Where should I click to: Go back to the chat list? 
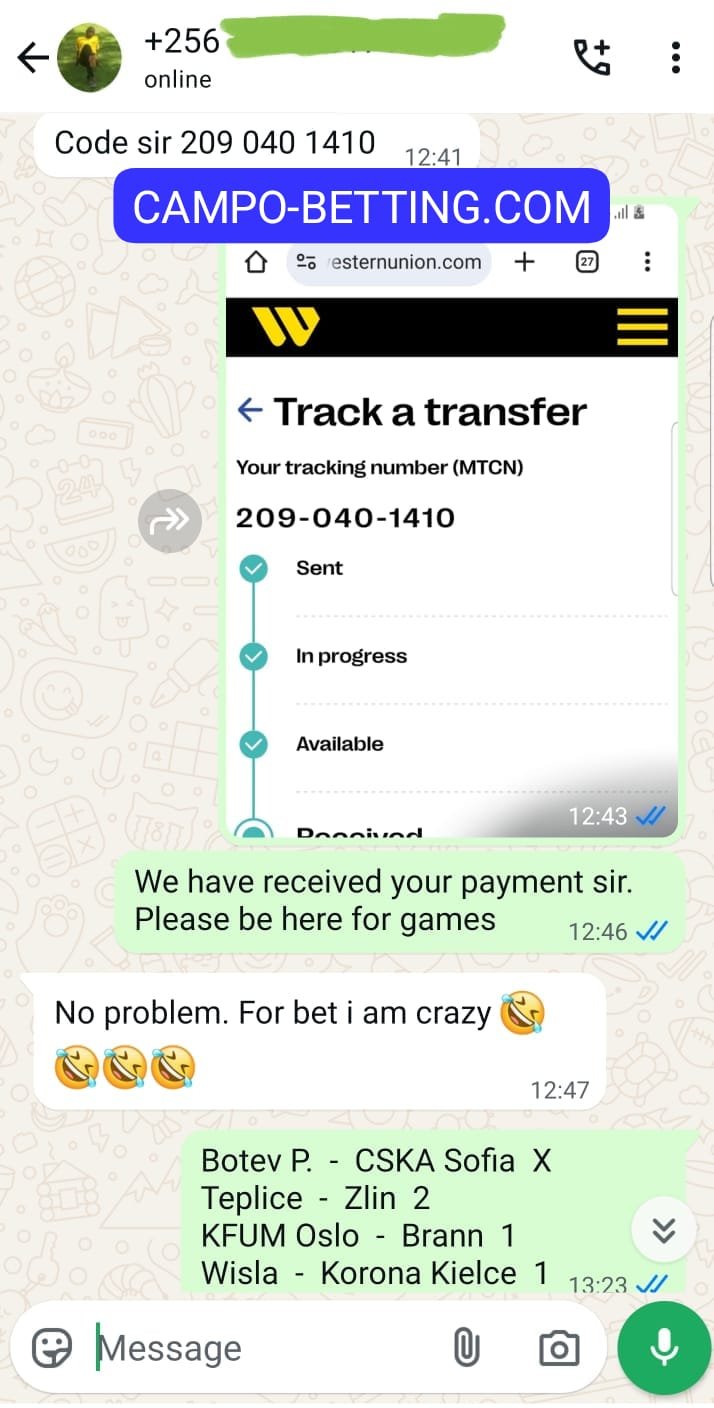(x=32, y=58)
